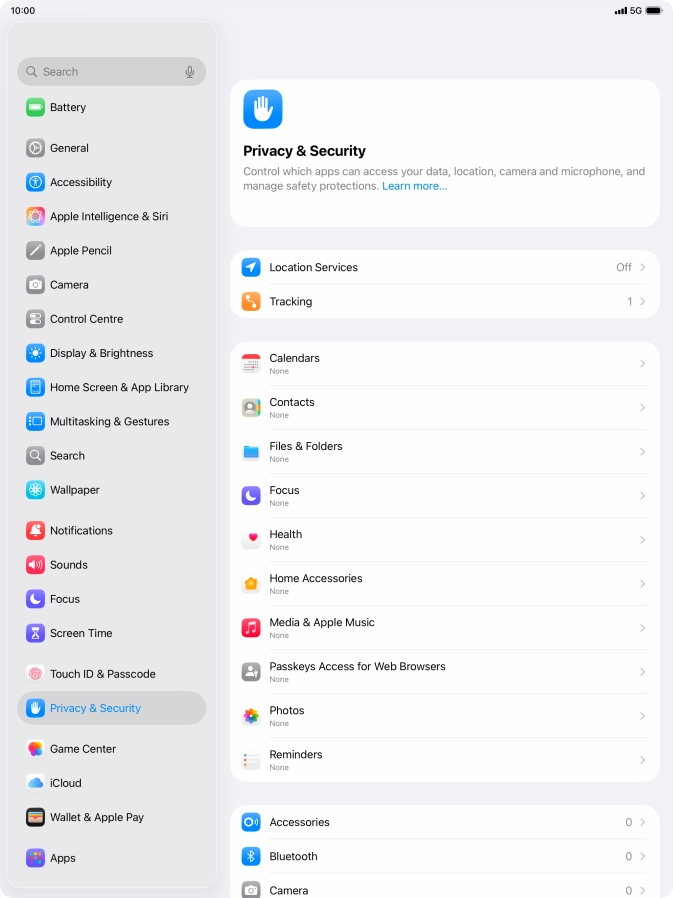
Task: Open Media & Apple Music access
Action: click(x=444, y=628)
